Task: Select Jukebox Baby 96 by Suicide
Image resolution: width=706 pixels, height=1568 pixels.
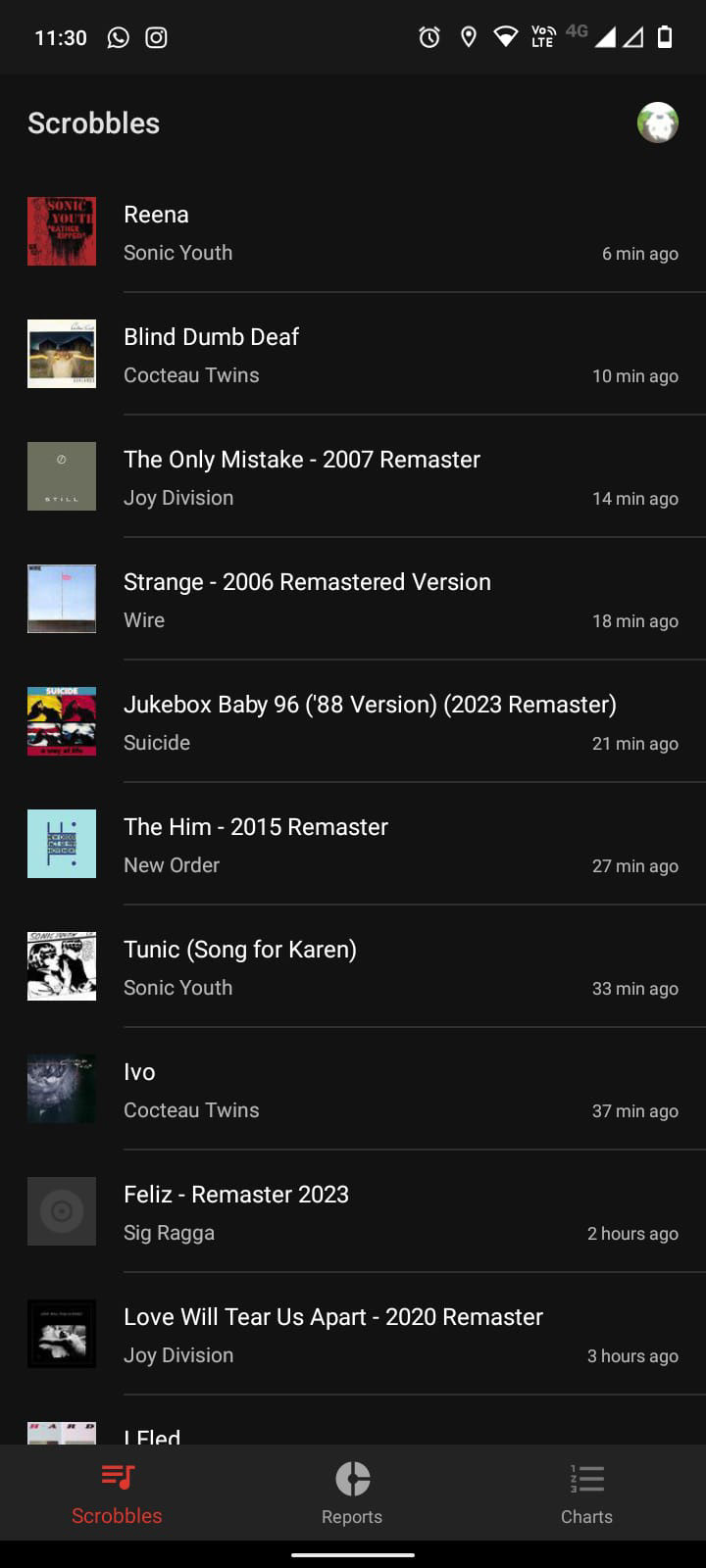Action: tap(353, 722)
